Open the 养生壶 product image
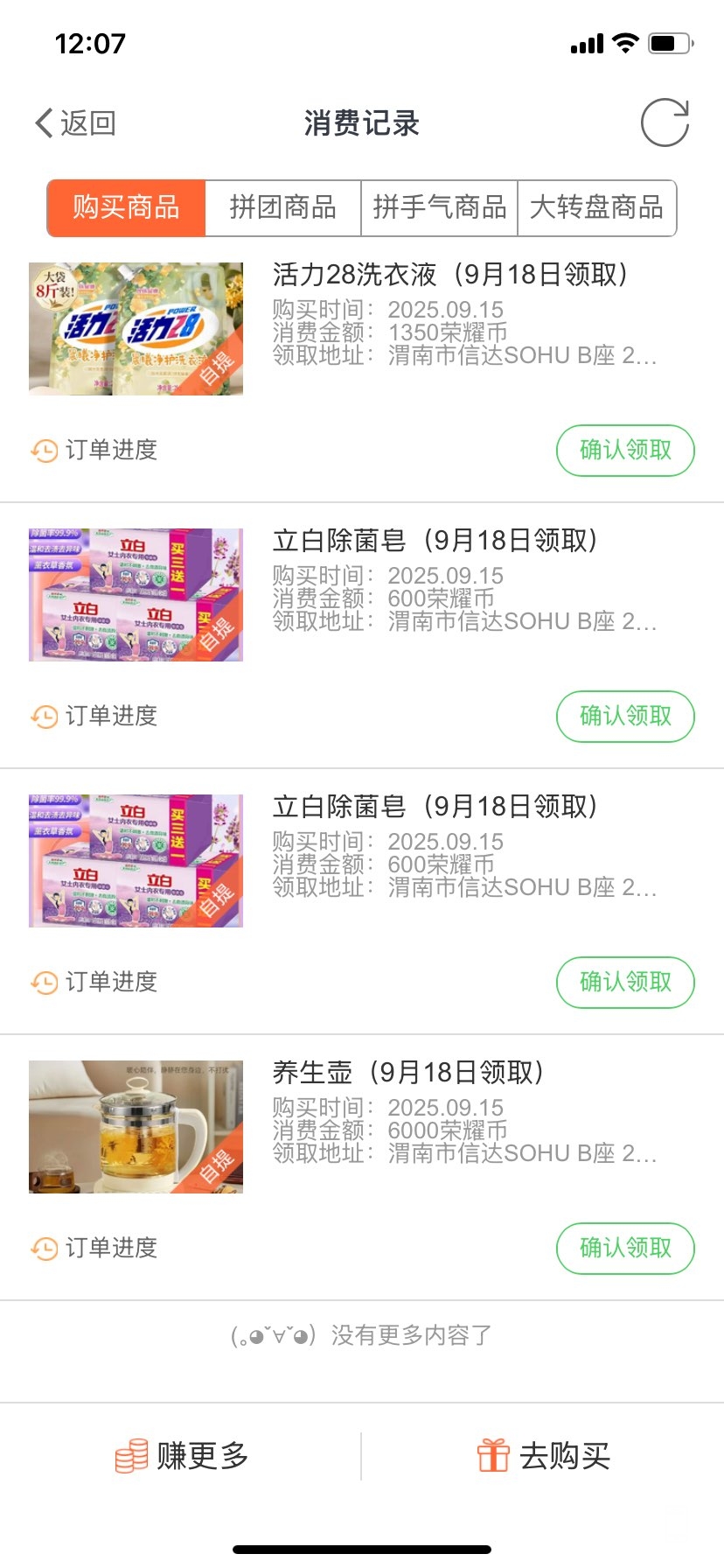Screen dimensions: 724x1568 coord(136,1127)
